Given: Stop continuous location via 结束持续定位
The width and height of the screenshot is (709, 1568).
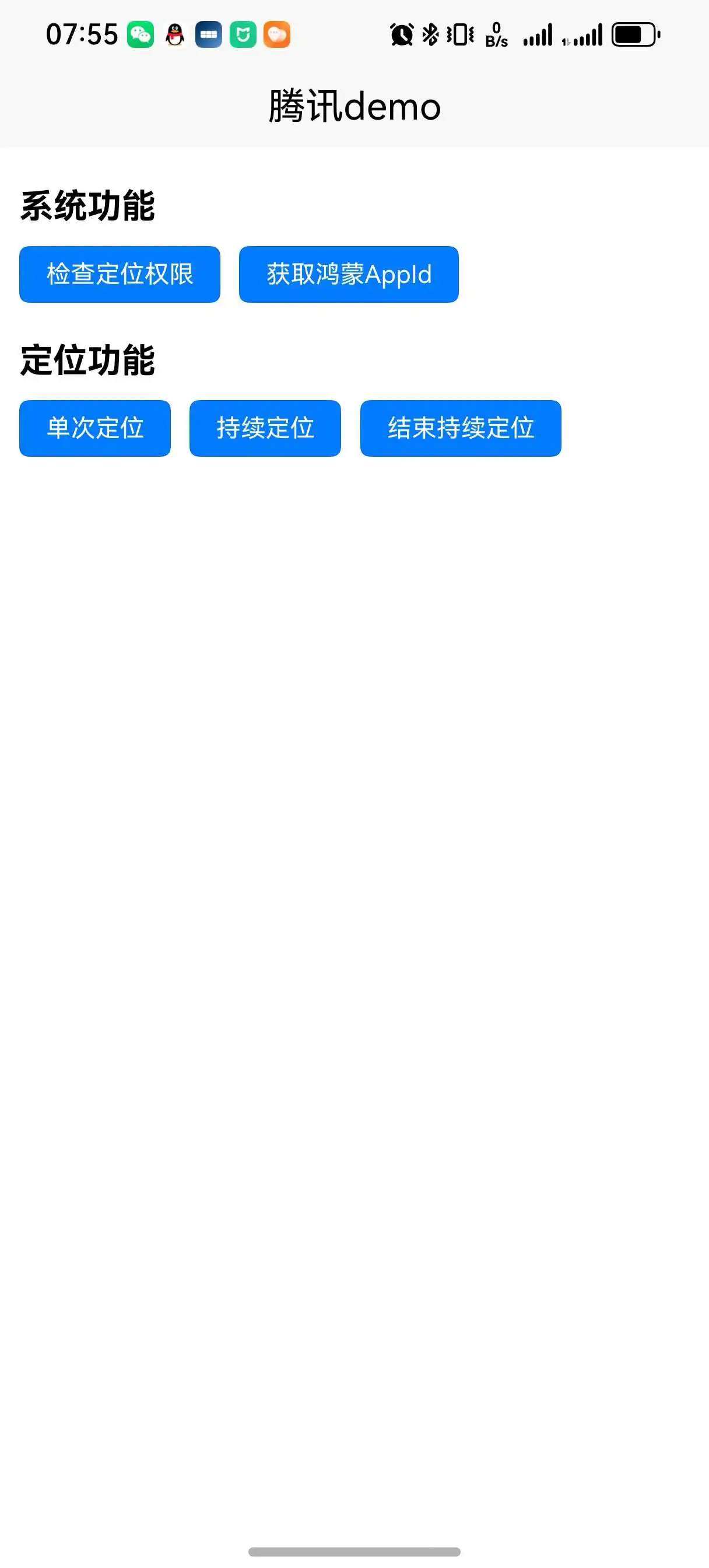Looking at the screenshot, I should point(461,428).
